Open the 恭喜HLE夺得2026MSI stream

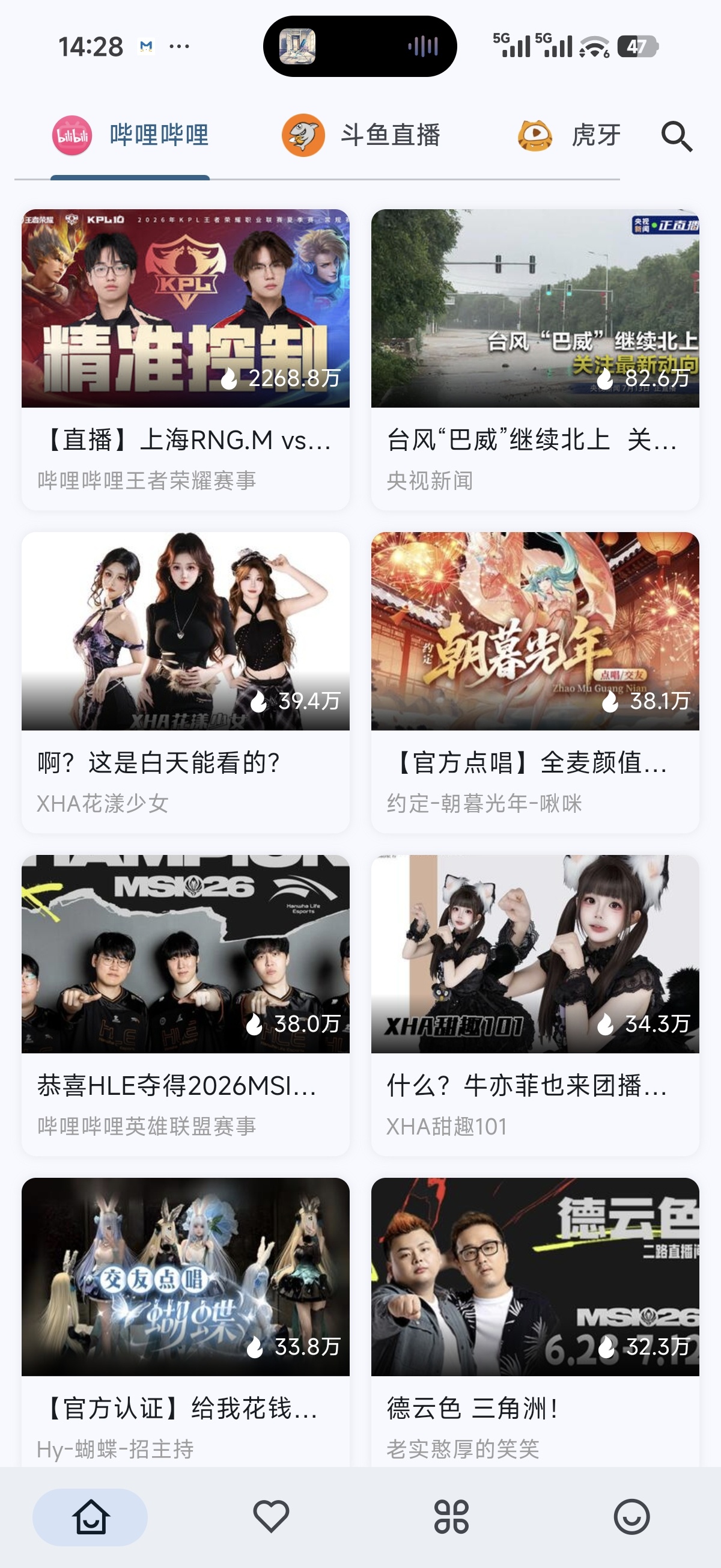click(186, 1005)
